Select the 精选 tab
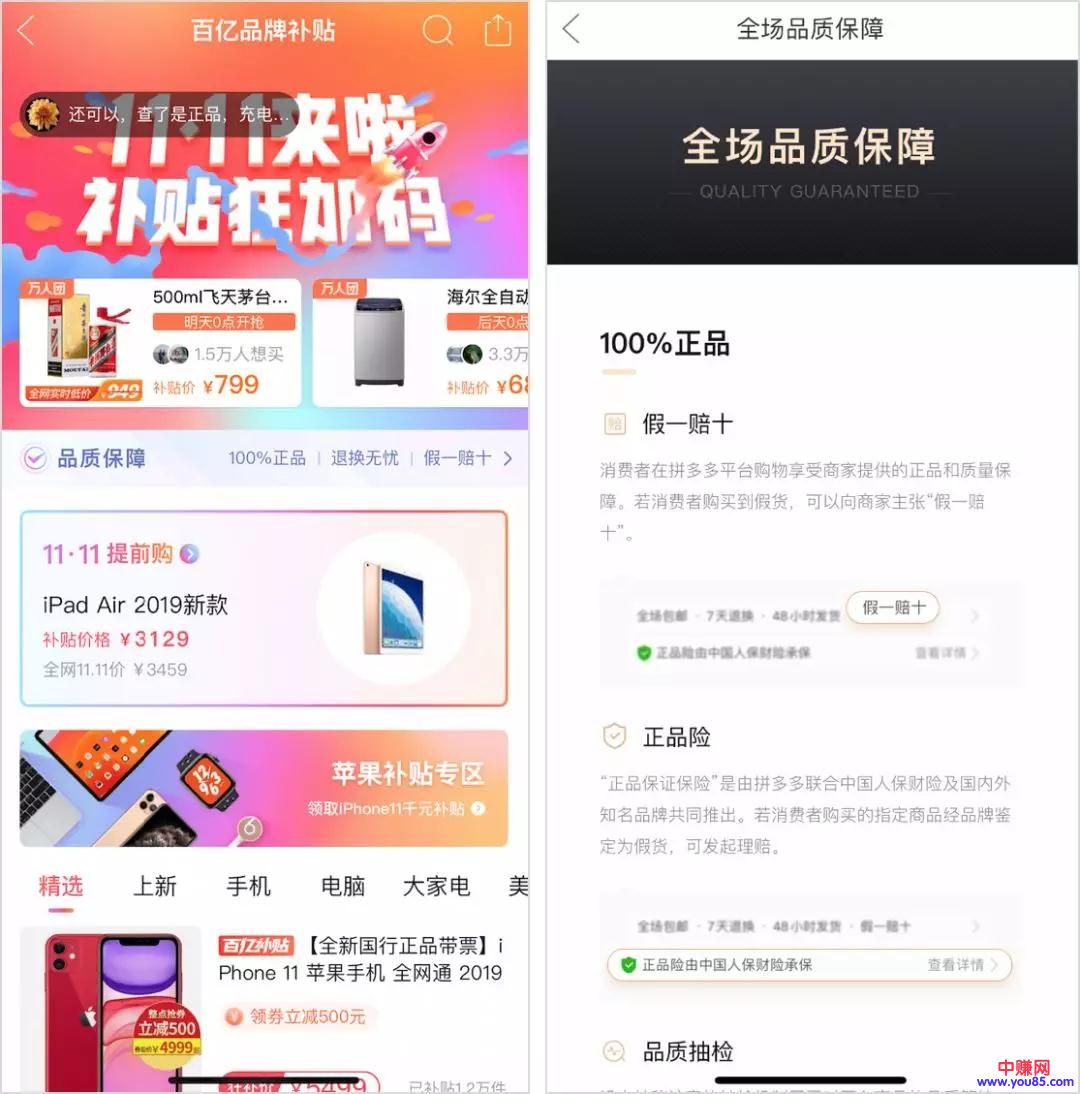 click(61, 886)
